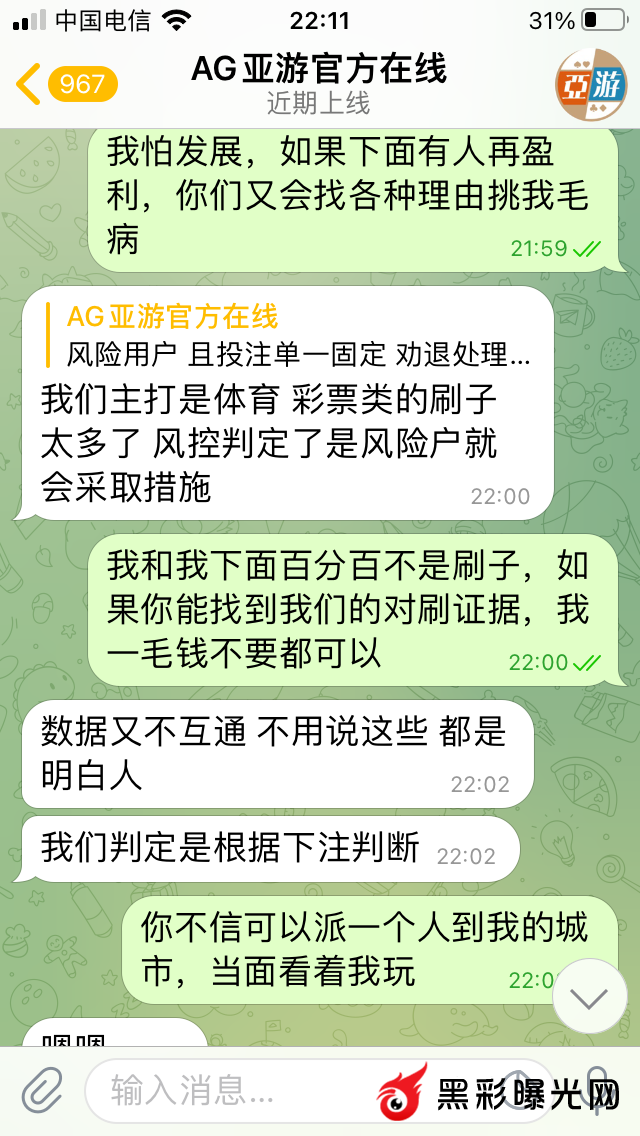Jump to latest messages with down arrow

589,996
